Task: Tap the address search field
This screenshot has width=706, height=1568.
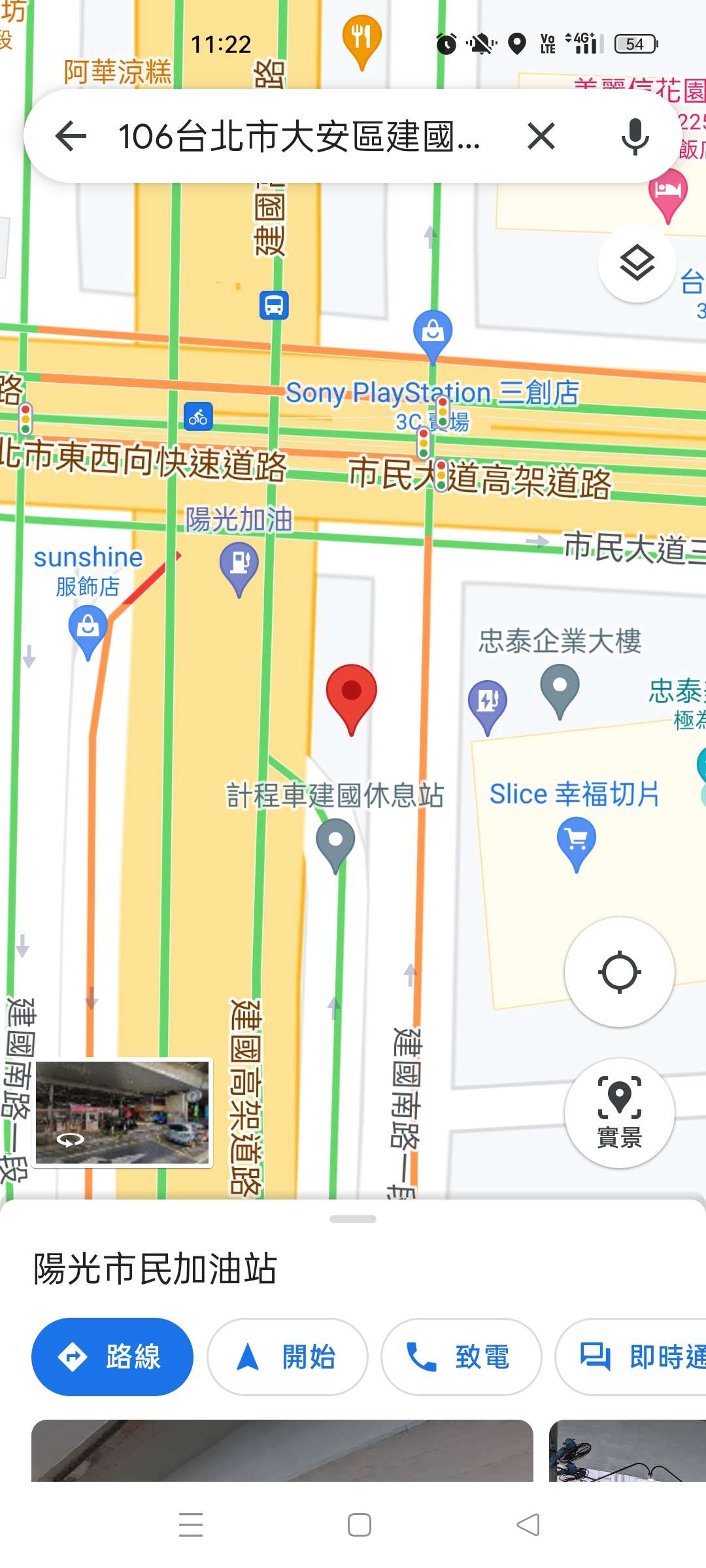Action: pyautogui.click(x=299, y=137)
